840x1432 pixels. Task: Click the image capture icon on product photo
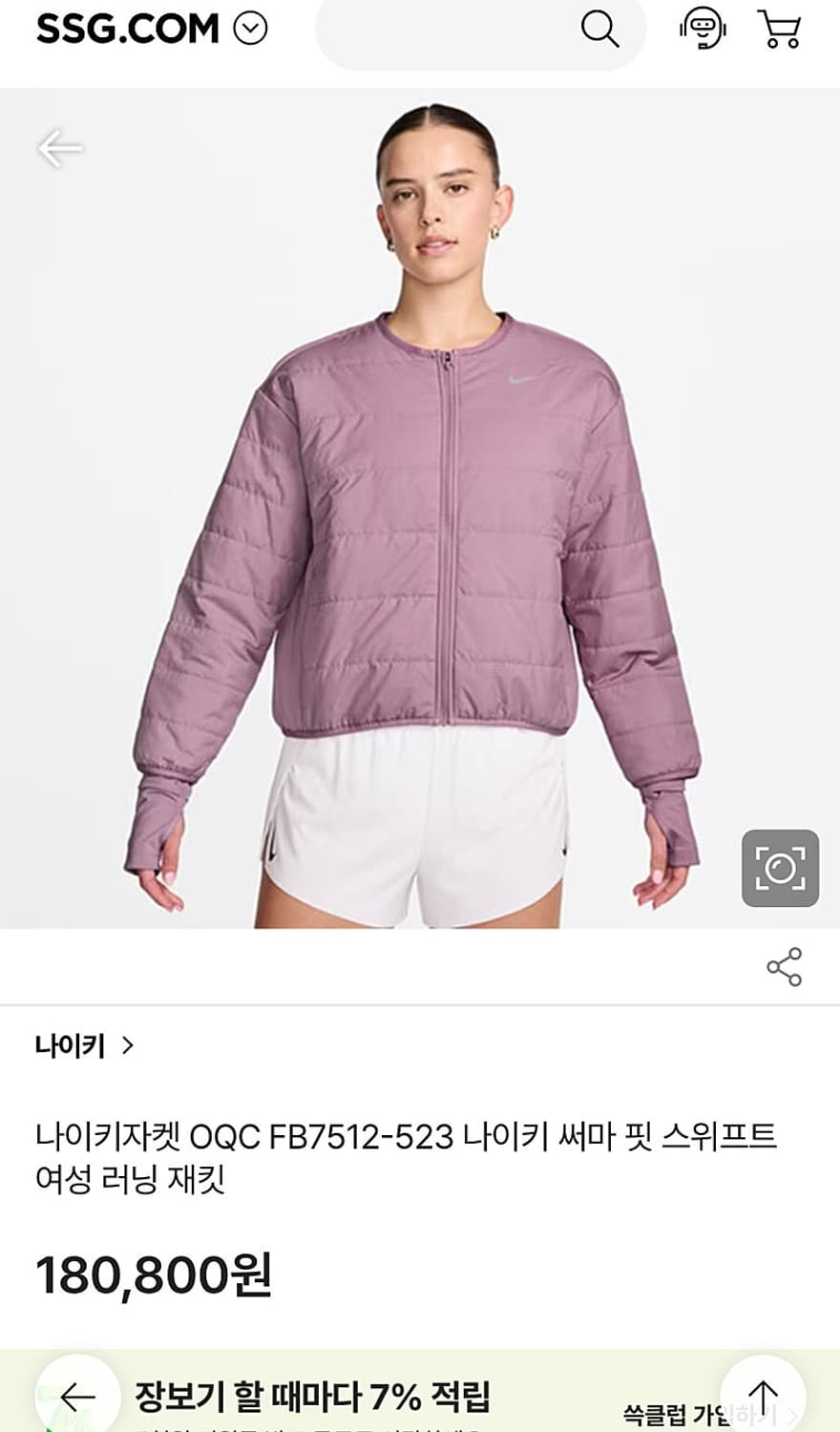pyautogui.click(x=783, y=870)
